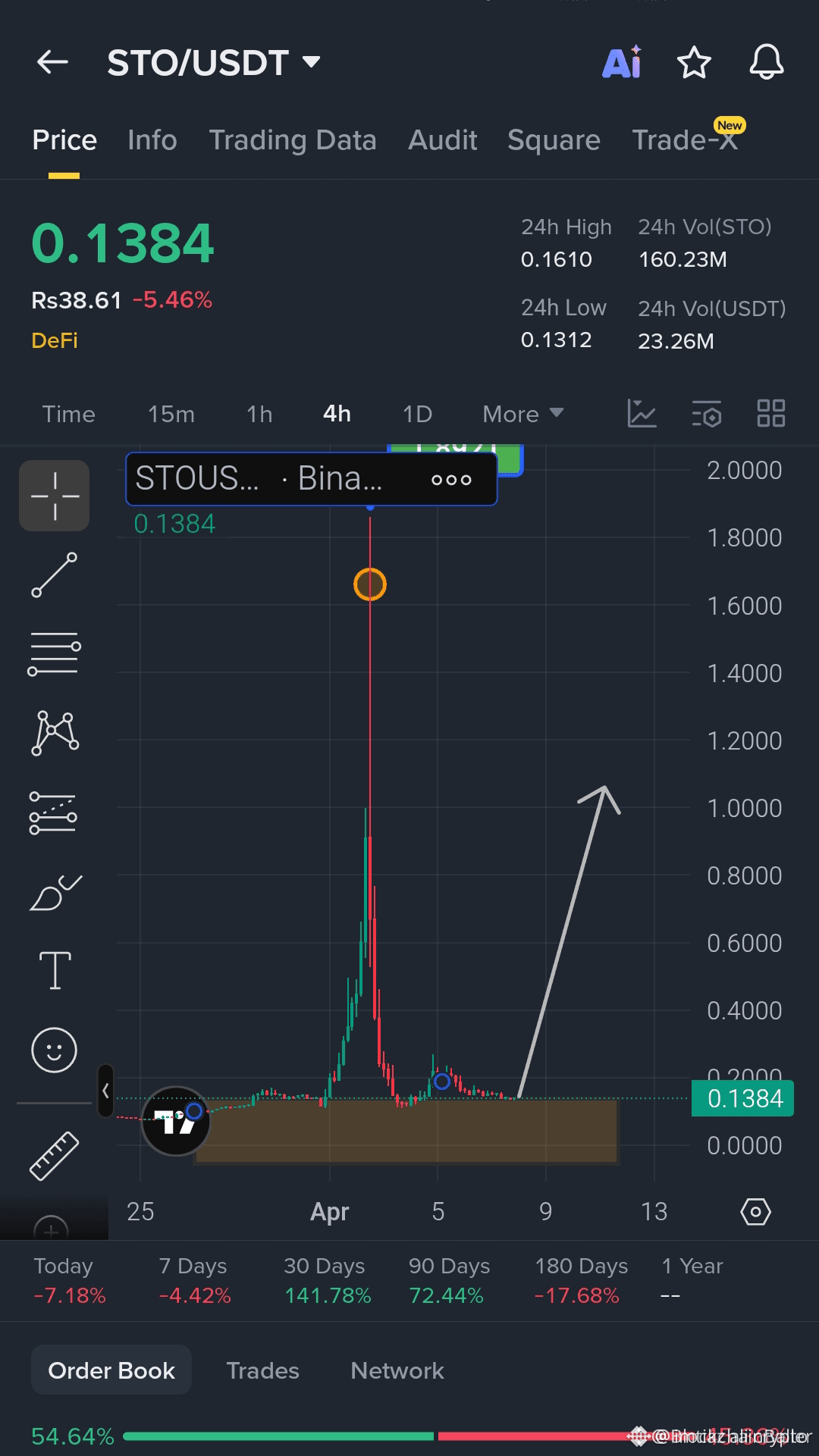Go back using the arrow
This screenshot has width=819, height=1456.
52,62
